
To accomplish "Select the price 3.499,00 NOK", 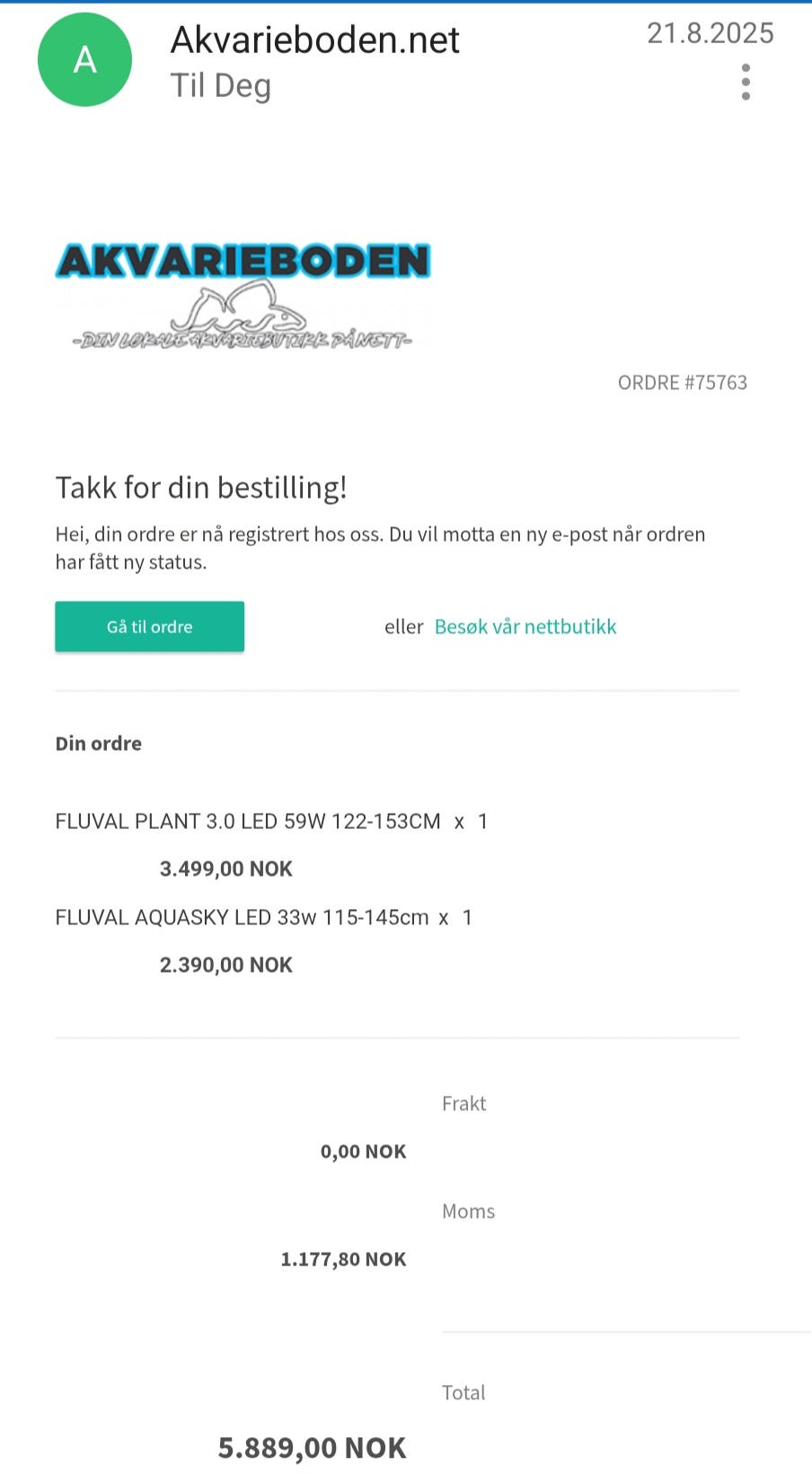I will pos(225,869).
